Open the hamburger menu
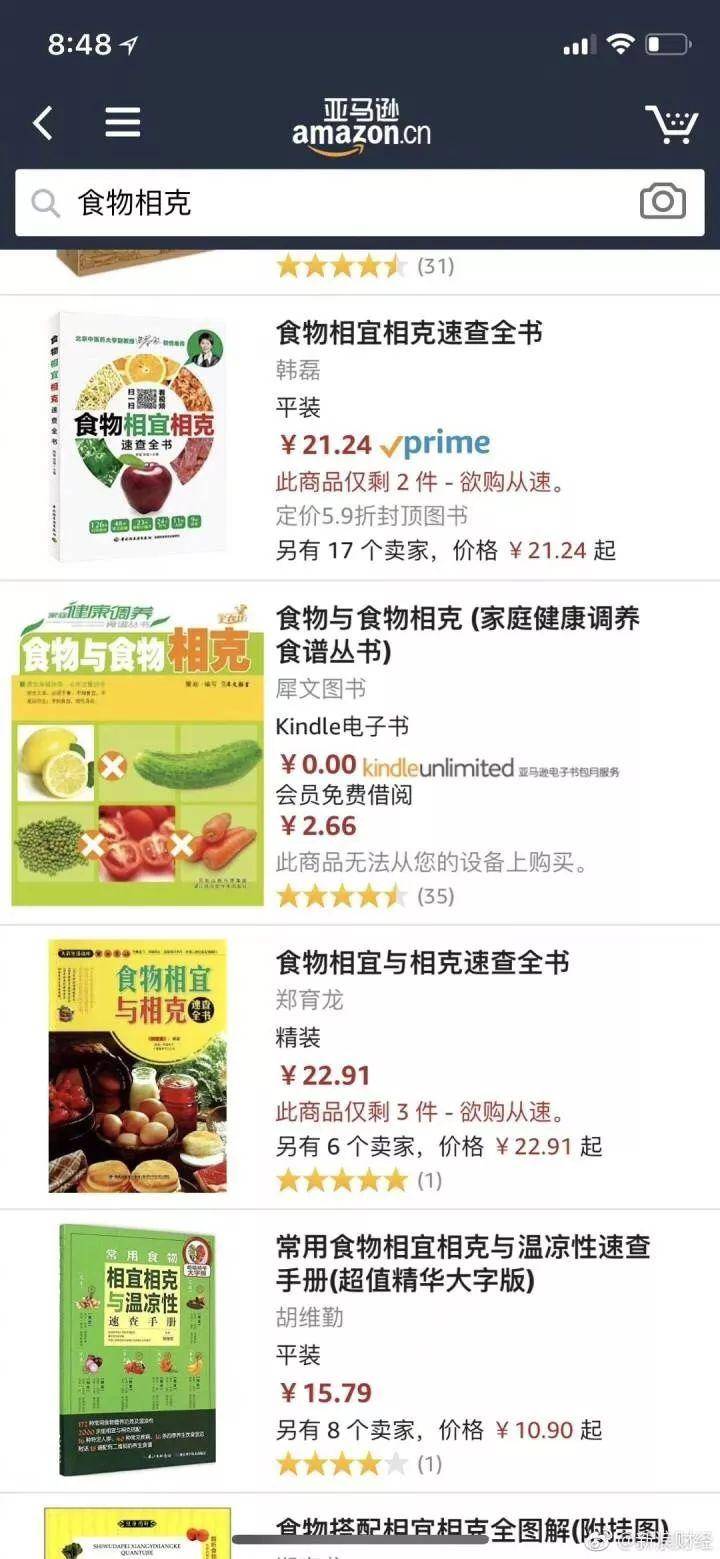720x1559 pixels. pos(123,123)
